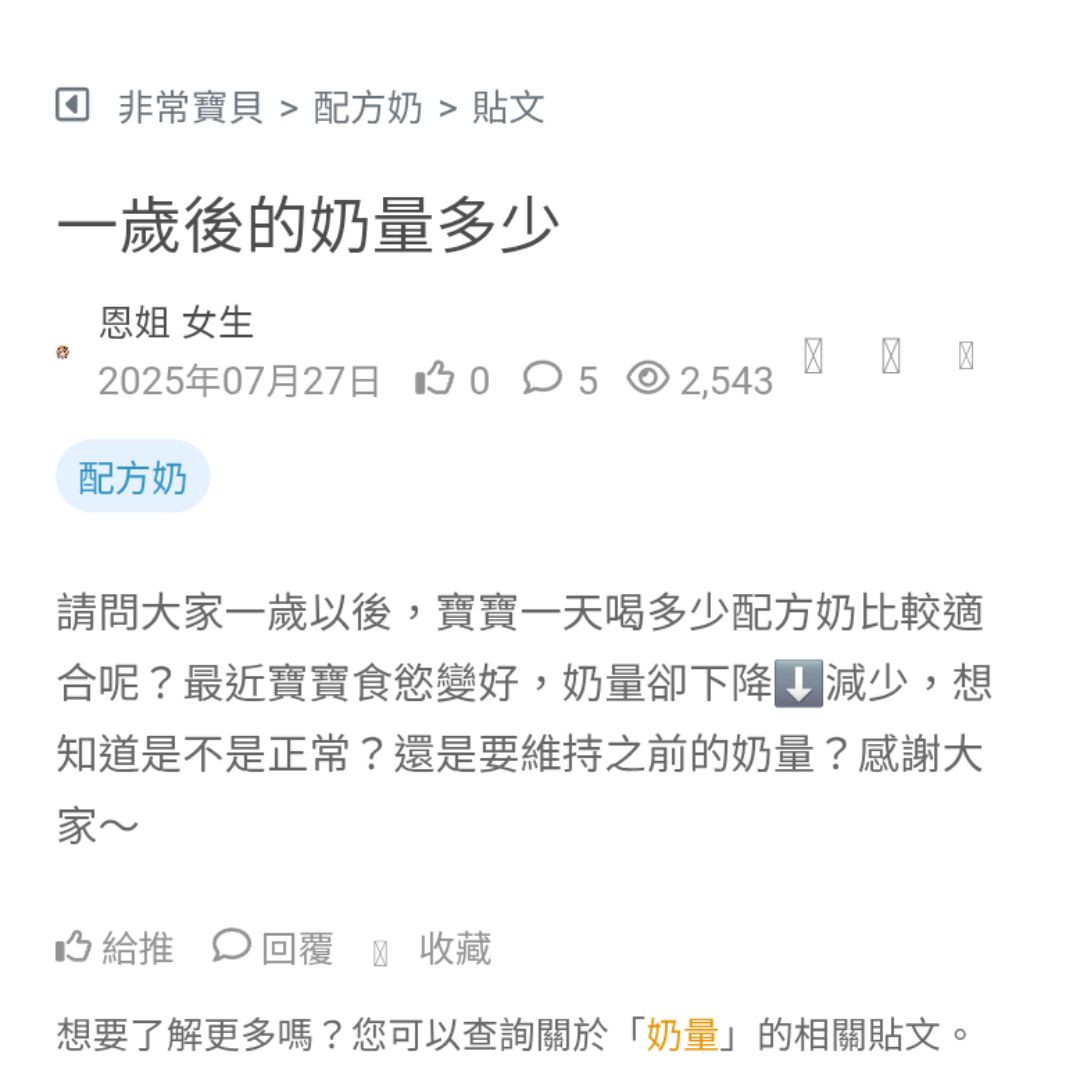Open the 貼文 breadcrumb link
Viewport: 1080px width, 1080px height.
[x=508, y=107]
